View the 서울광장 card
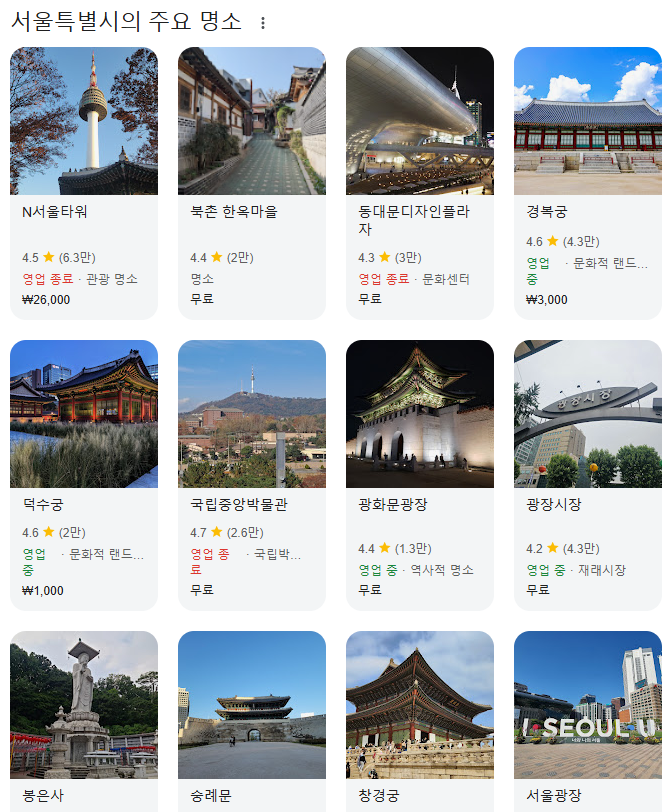The width and height of the screenshot is (669, 812). (x=588, y=720)
